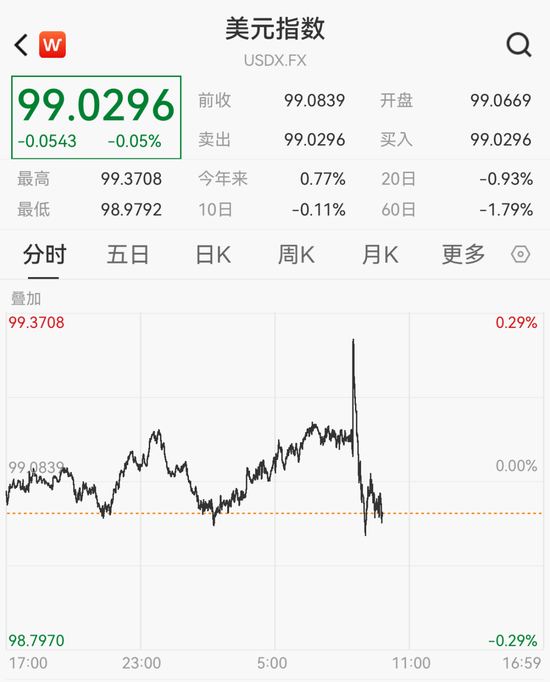Switch to the 日K chart tab

pyautogui.click(x=213, y=254)
